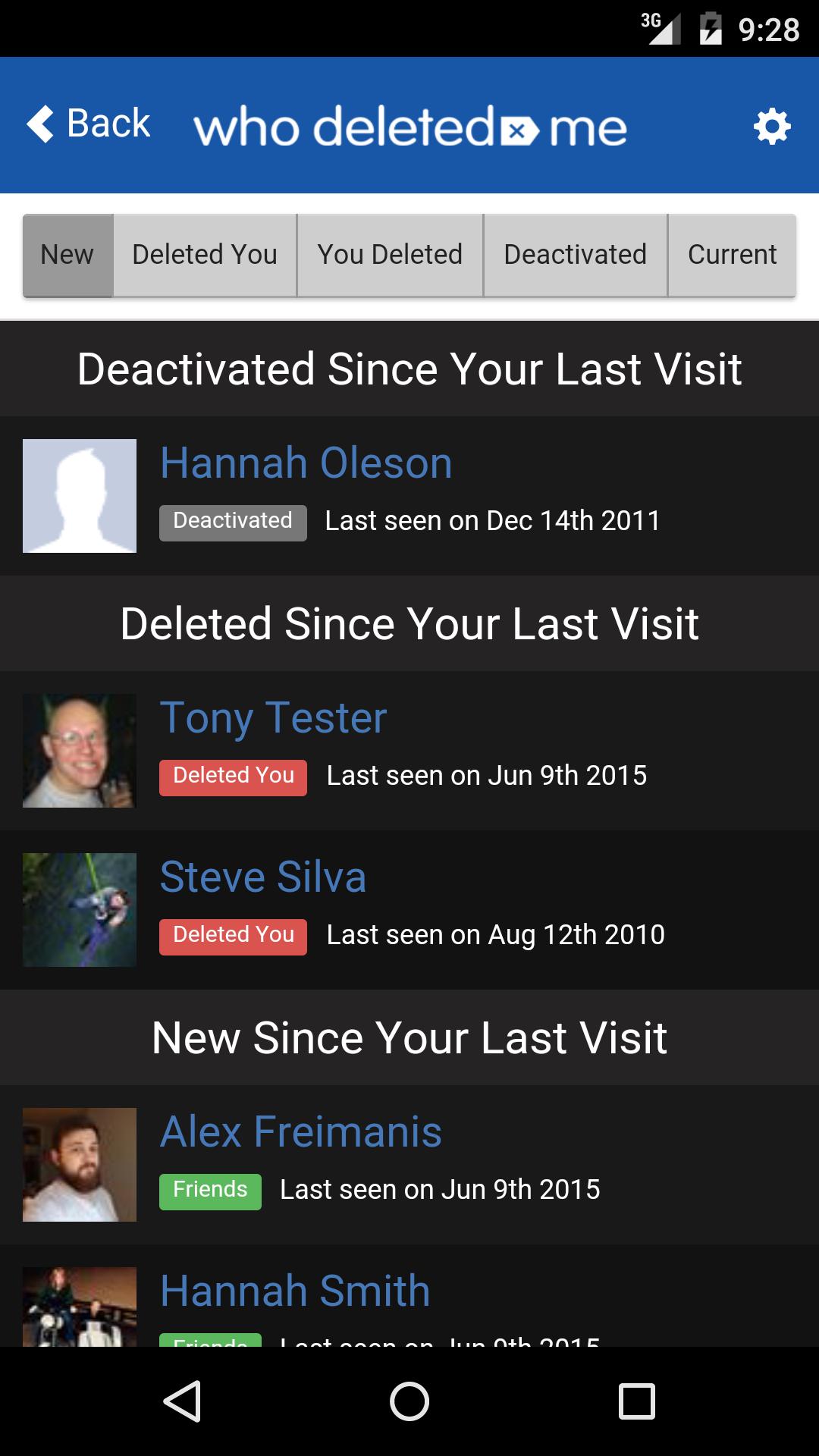The width and height of the screenshot is (819, 1456).
Task: Open the You Deleted tab
Action: (389, 254)
